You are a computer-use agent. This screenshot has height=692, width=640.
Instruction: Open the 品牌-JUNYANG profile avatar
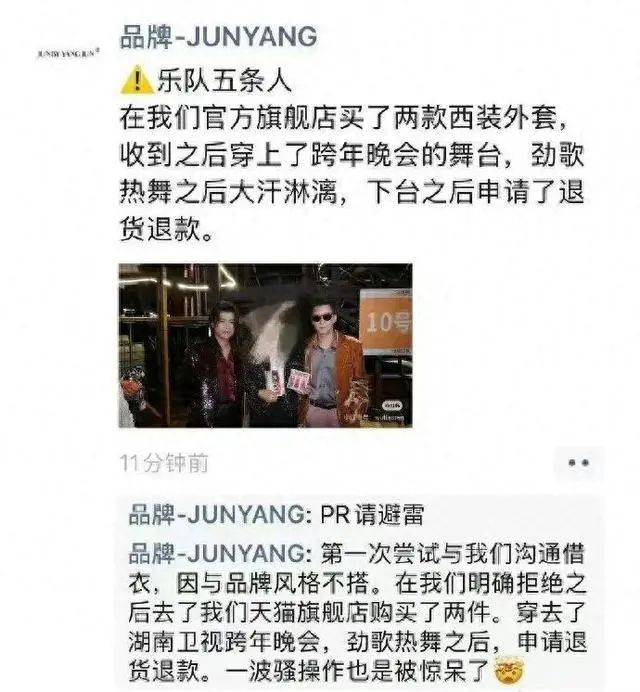click(x=65, y=49)
